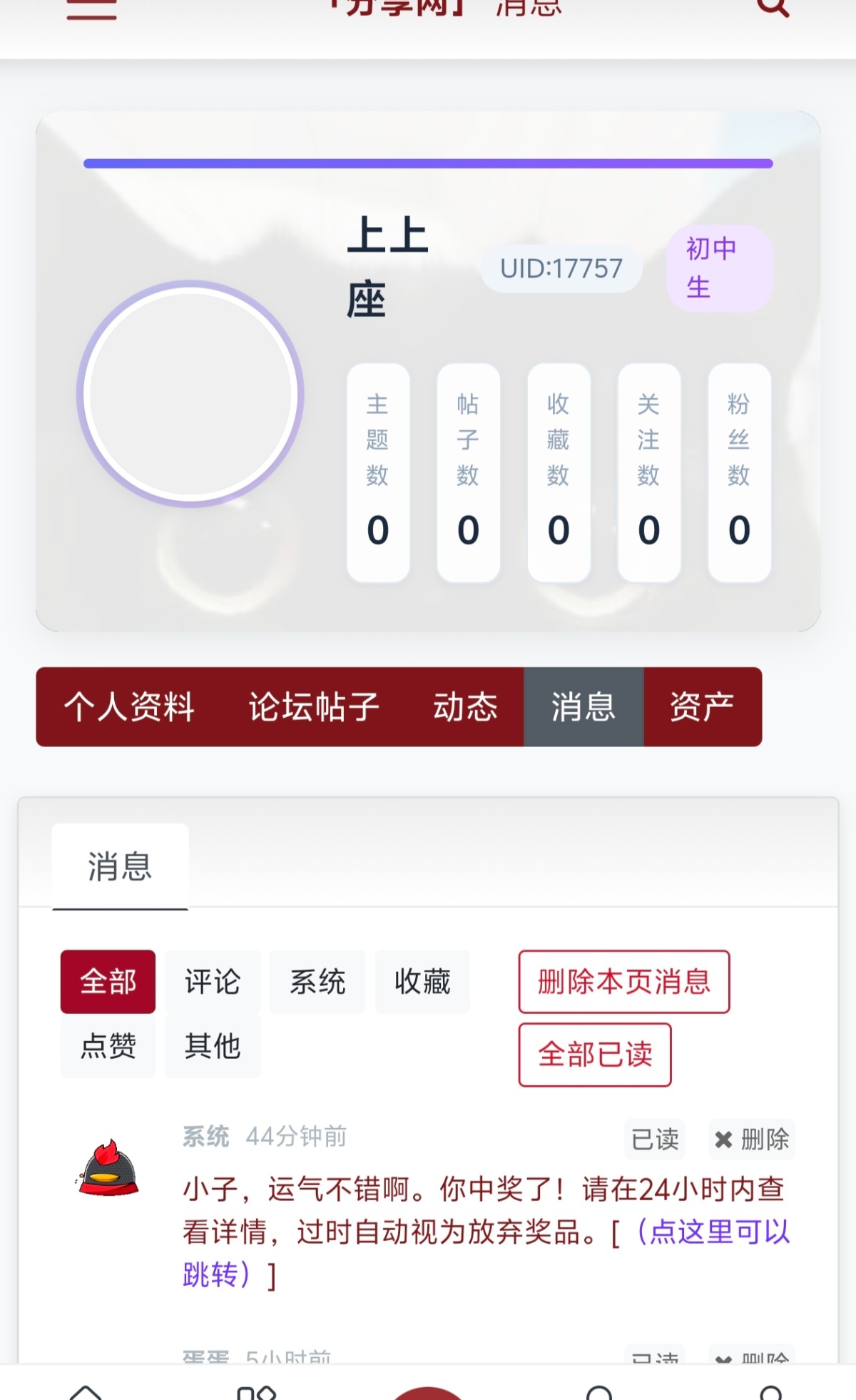The height and width of the screenshot is (1400, 856).
Task: Filter messages by 评论
Action: point(213,982)
